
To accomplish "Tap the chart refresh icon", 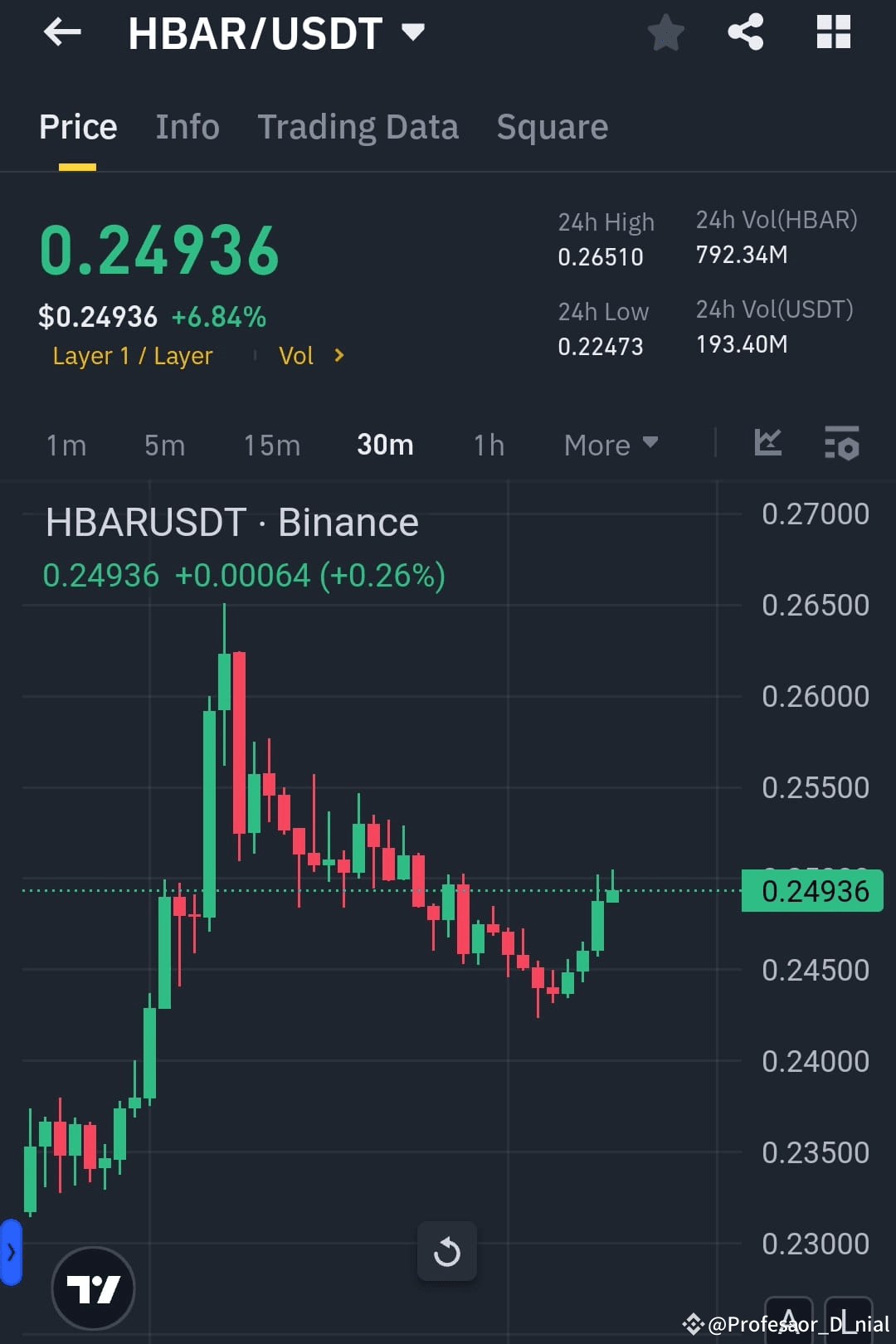I will (x=446, y=1251).
